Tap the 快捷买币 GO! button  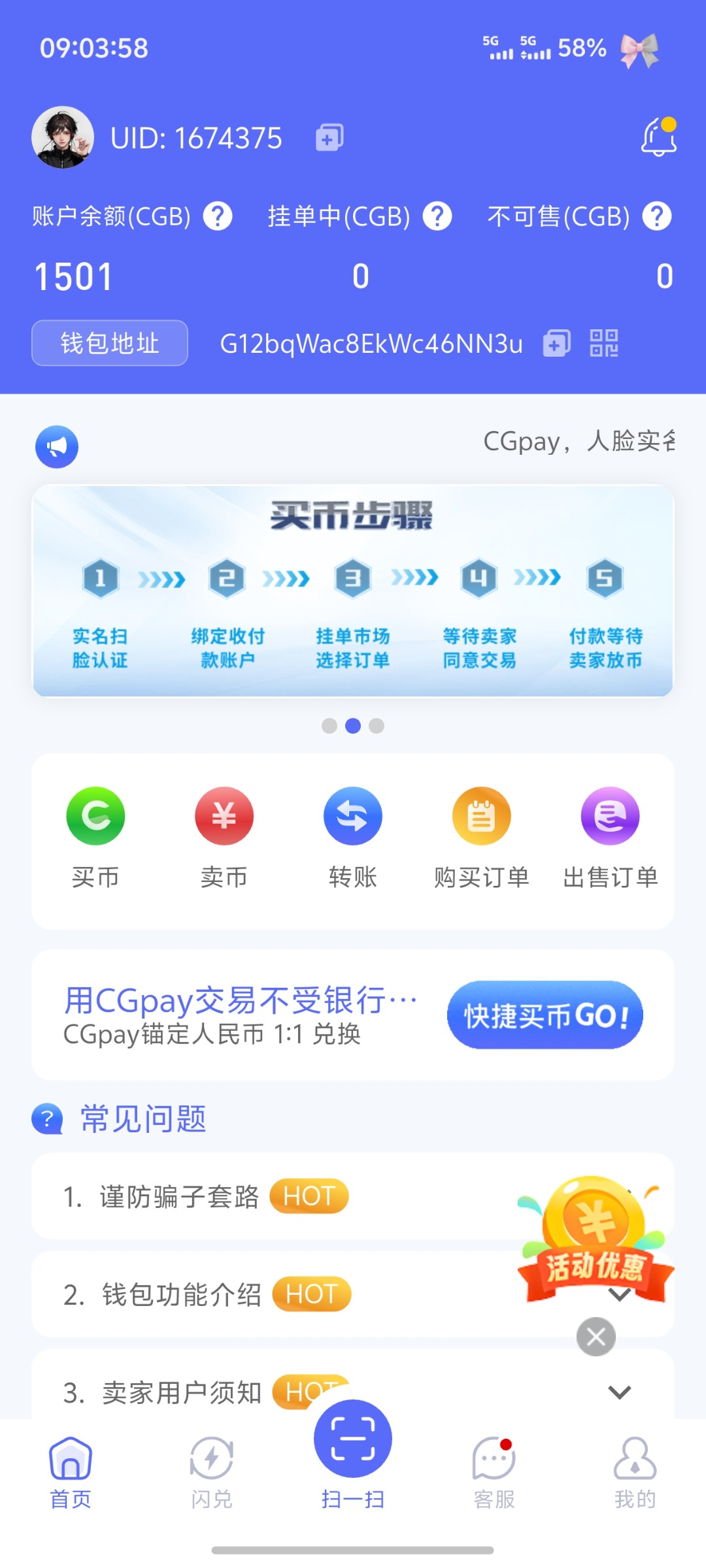pyautogui.click(x=545, y=1015)
